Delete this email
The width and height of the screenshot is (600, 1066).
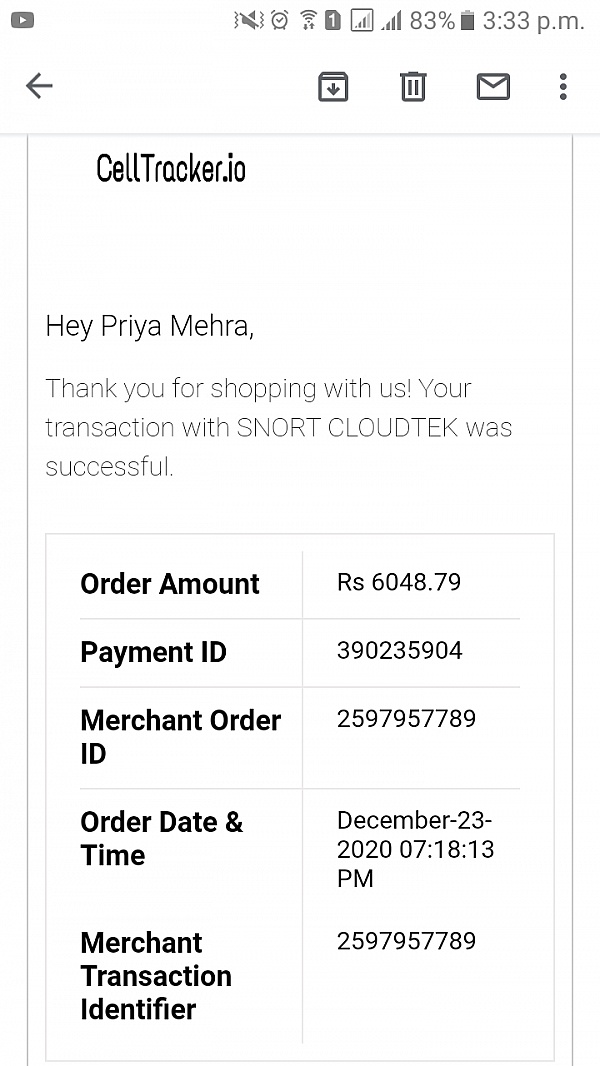coord(412,86)
